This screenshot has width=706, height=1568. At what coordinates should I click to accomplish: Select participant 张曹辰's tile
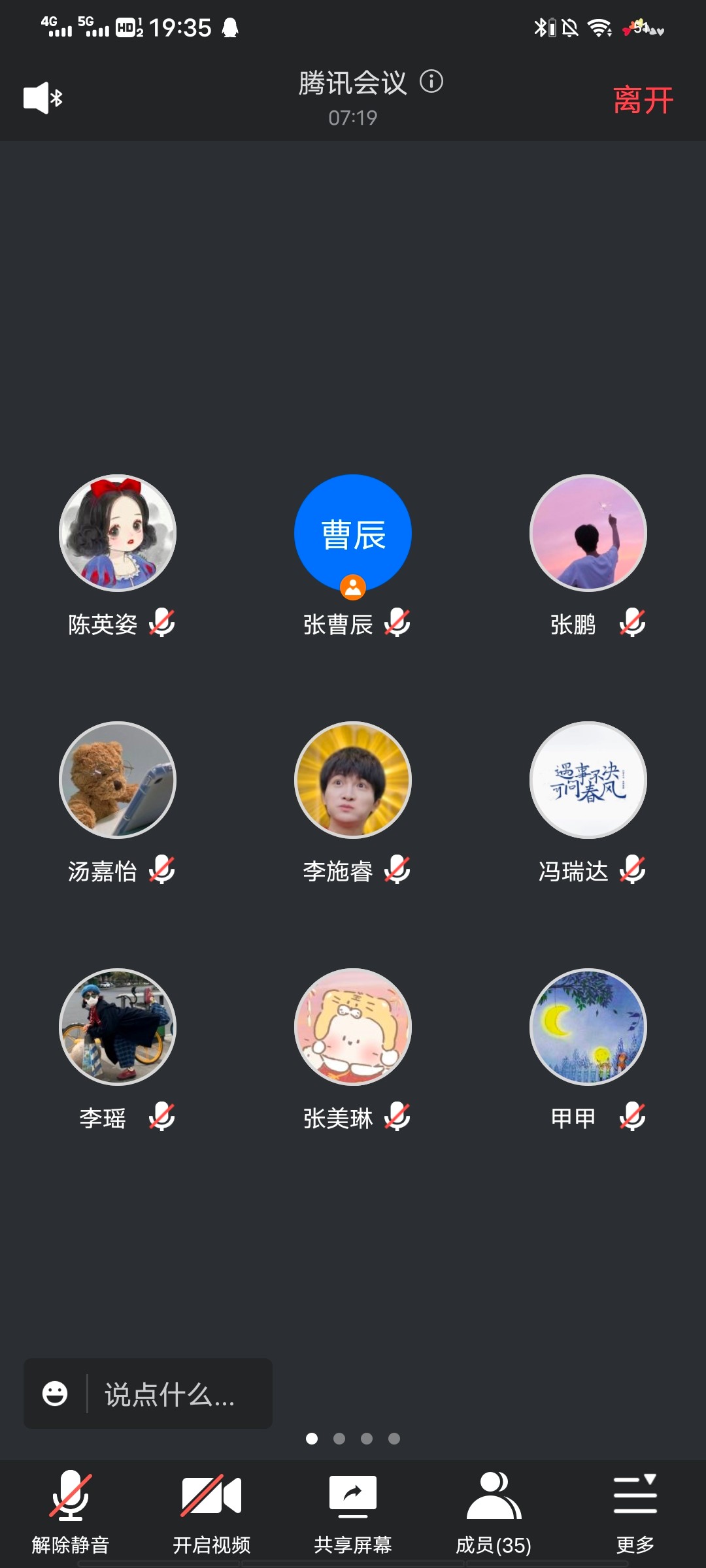(353, 533)
